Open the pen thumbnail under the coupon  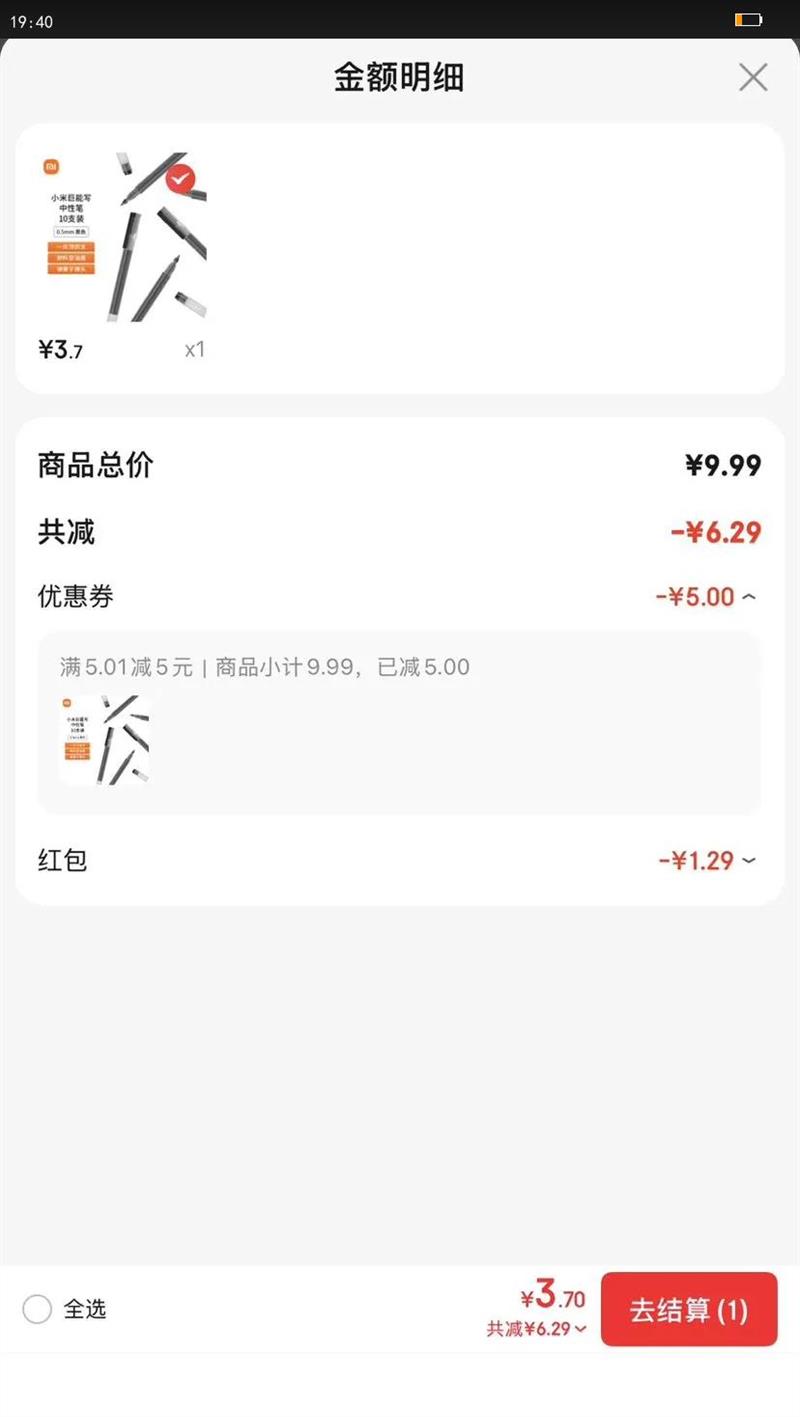(105, 740)
